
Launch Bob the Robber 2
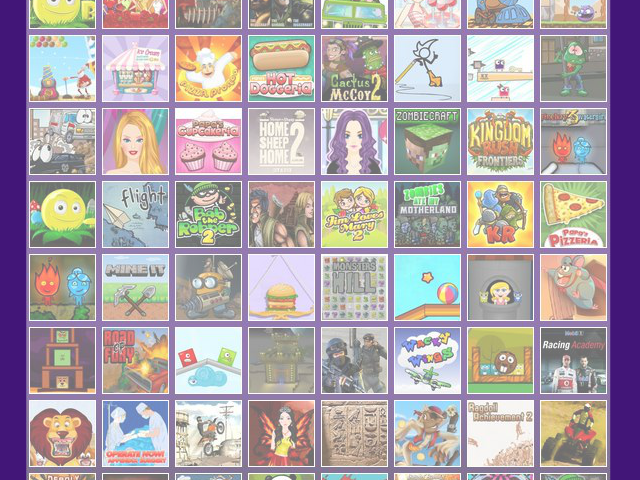click(x=208, y=214)
